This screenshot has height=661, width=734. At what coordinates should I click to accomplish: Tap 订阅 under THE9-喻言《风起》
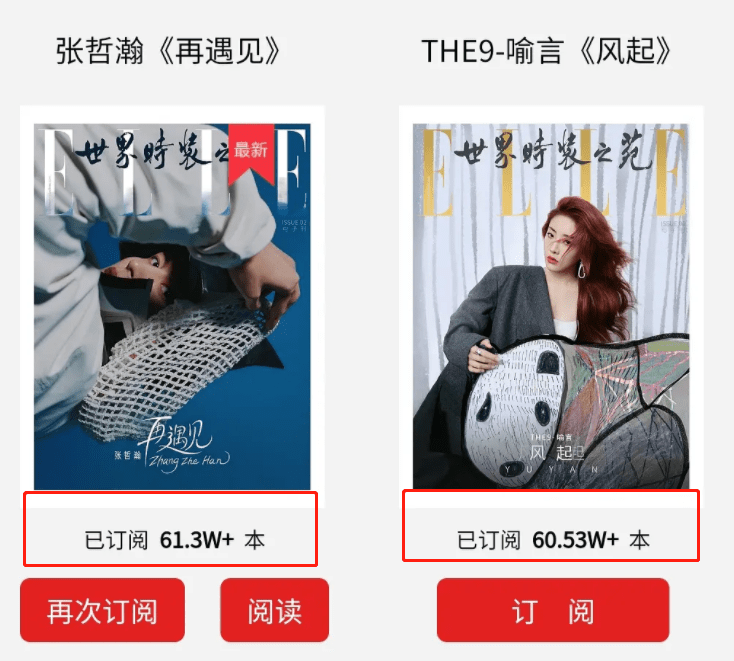552,610
